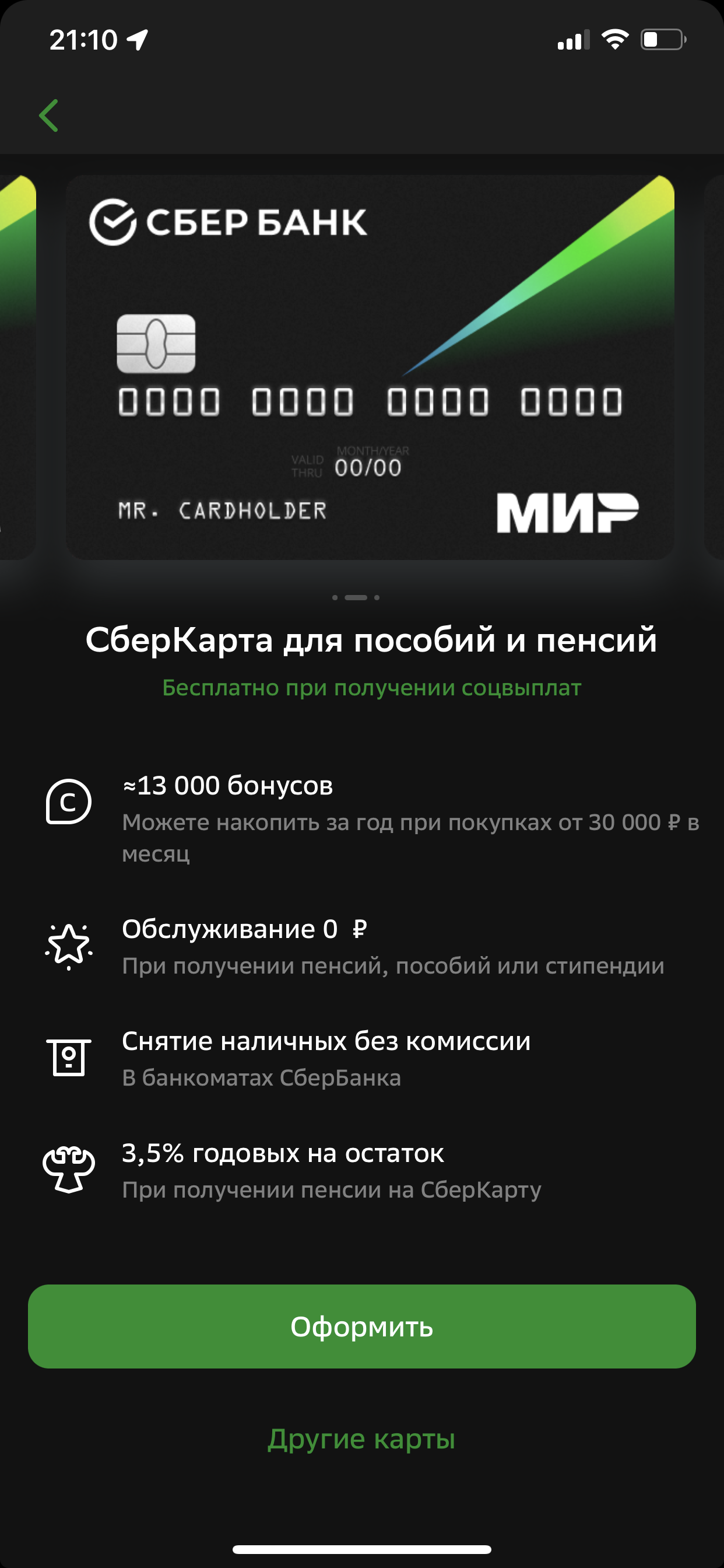The image size is (724, 1568).
Task: Go back using the green arrow
Action: [48, 116]
